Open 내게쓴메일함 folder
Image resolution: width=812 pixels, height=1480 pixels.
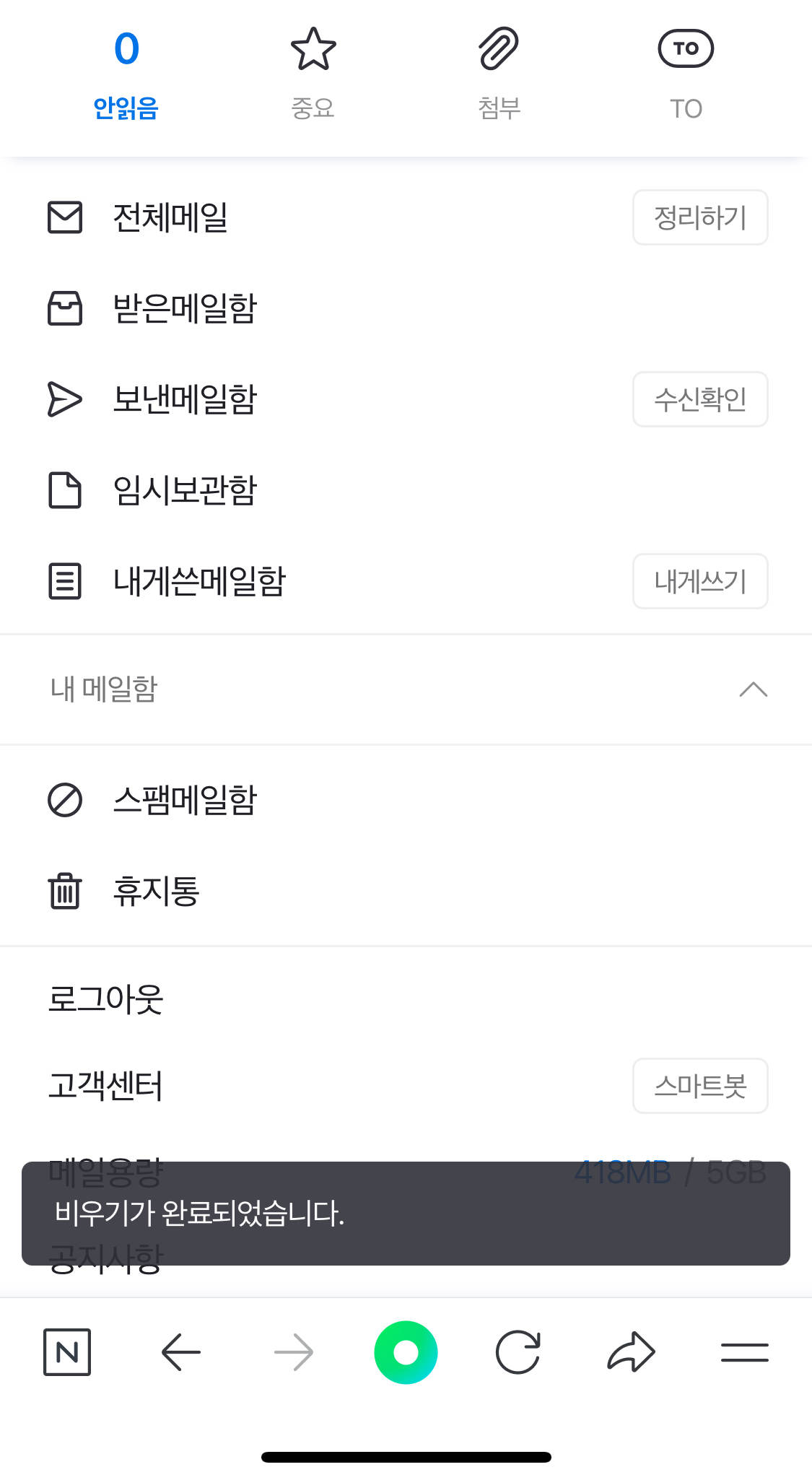(x=199, y=581)
